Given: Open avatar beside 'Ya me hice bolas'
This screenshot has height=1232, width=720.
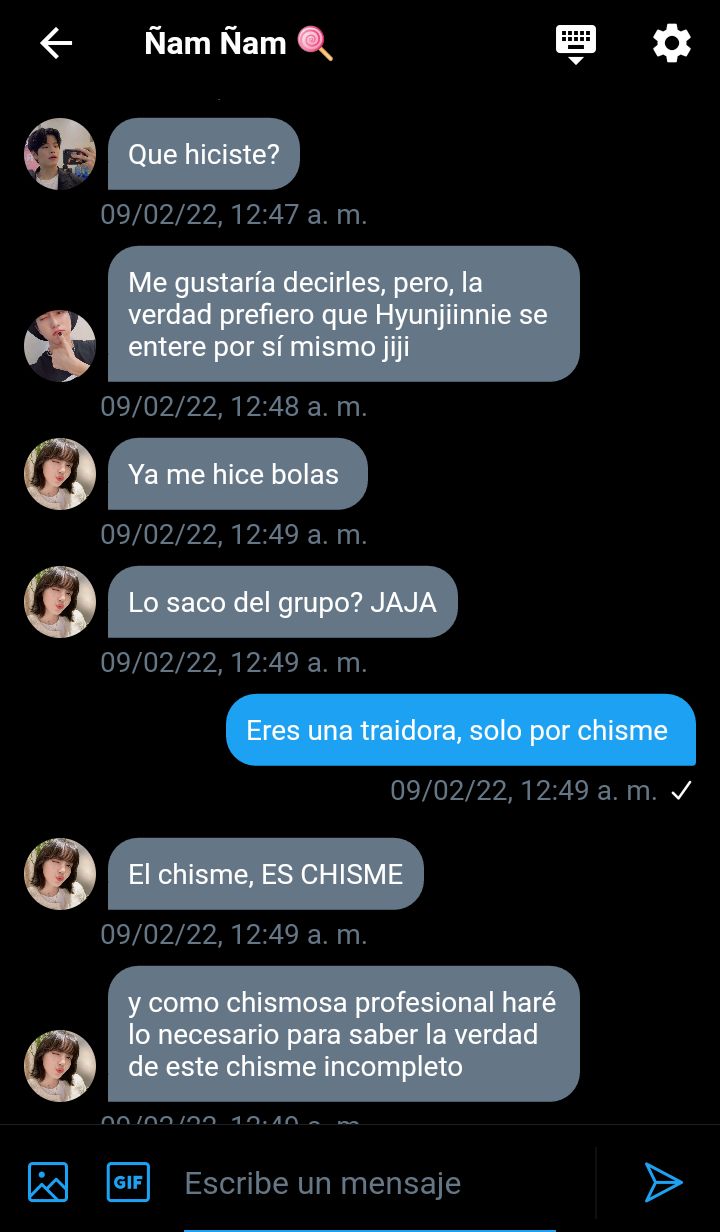Looking at the screenshot, I should [x=60, y=474].
